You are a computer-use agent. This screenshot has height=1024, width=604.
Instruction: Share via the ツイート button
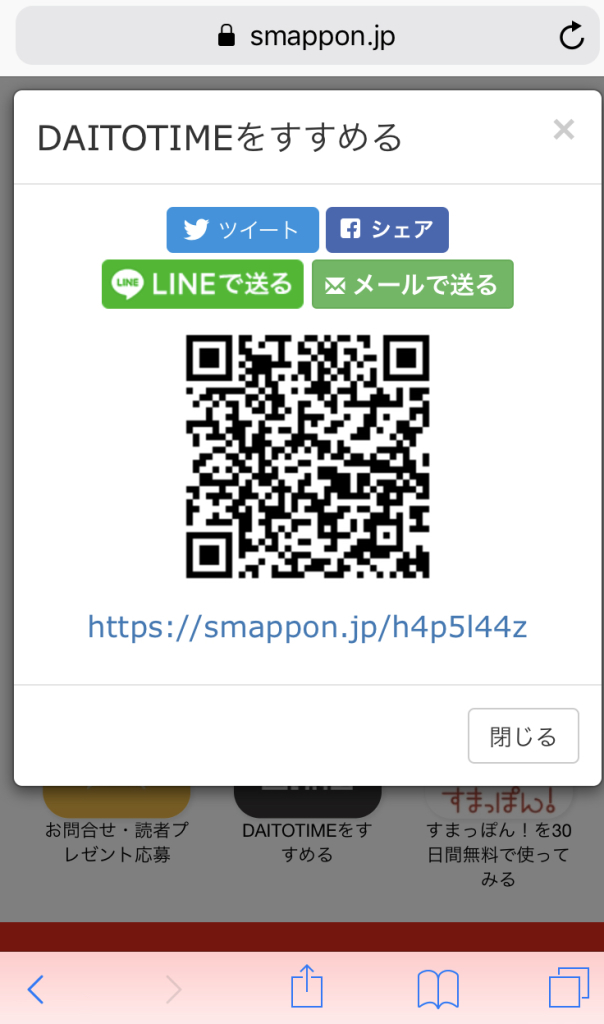242,230
